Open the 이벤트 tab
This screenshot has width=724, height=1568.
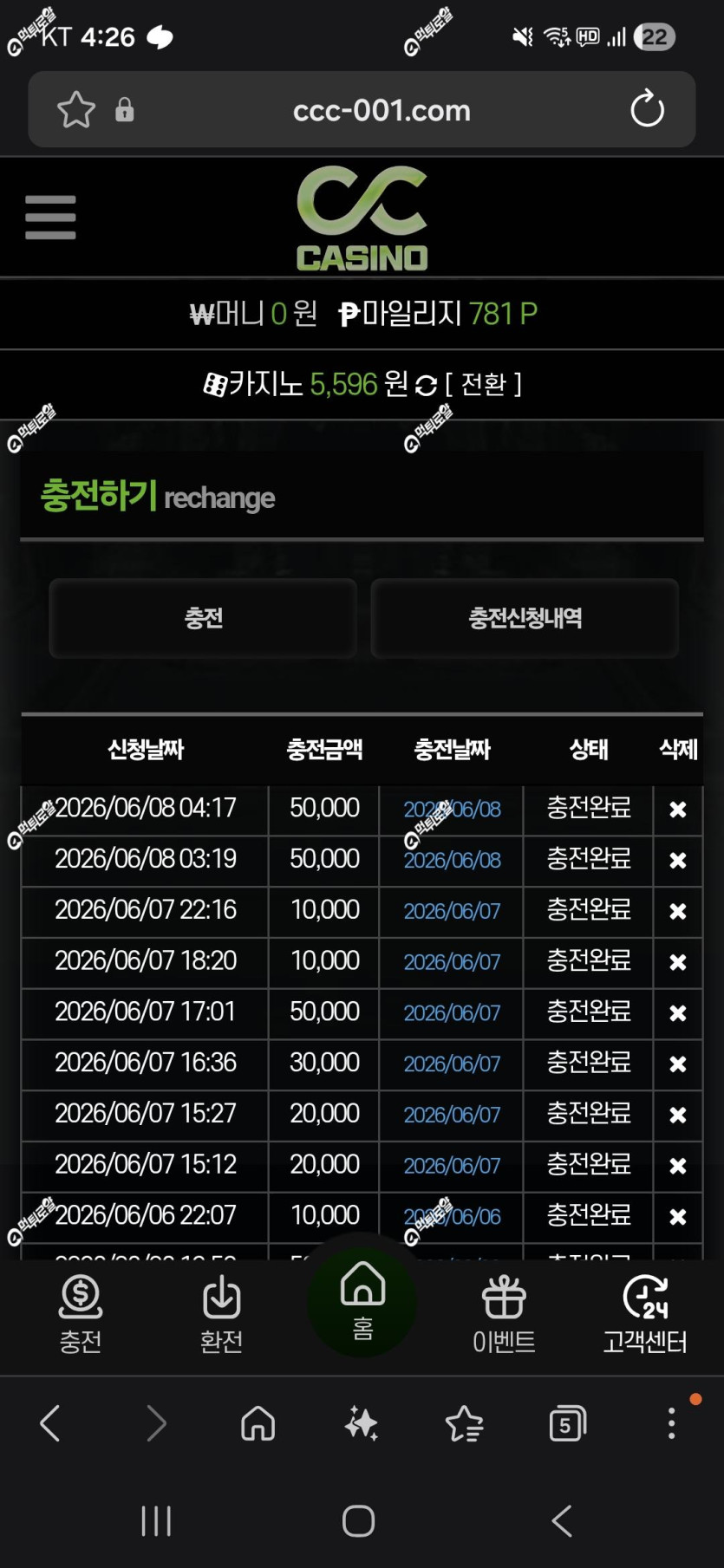click(504, 1314)
